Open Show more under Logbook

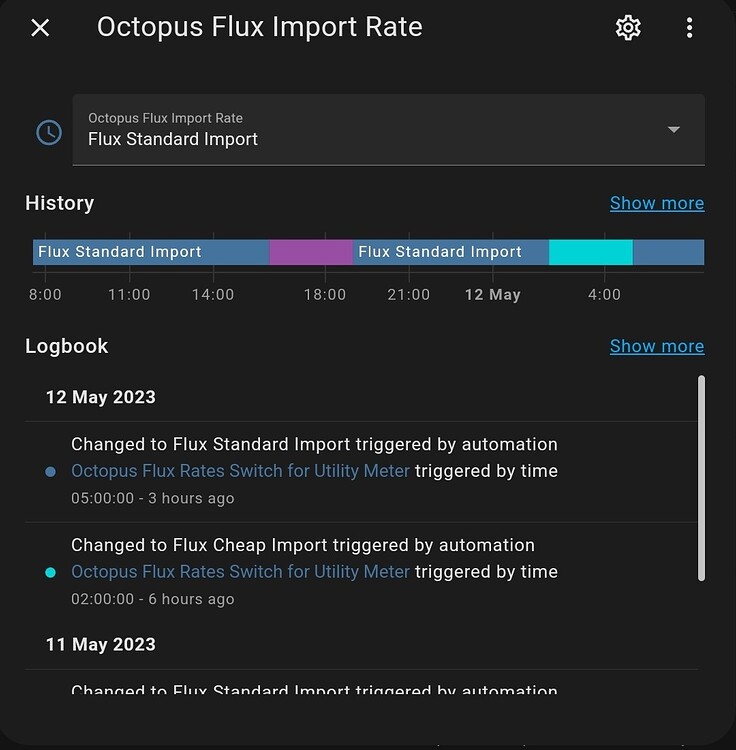click(656, 346)
